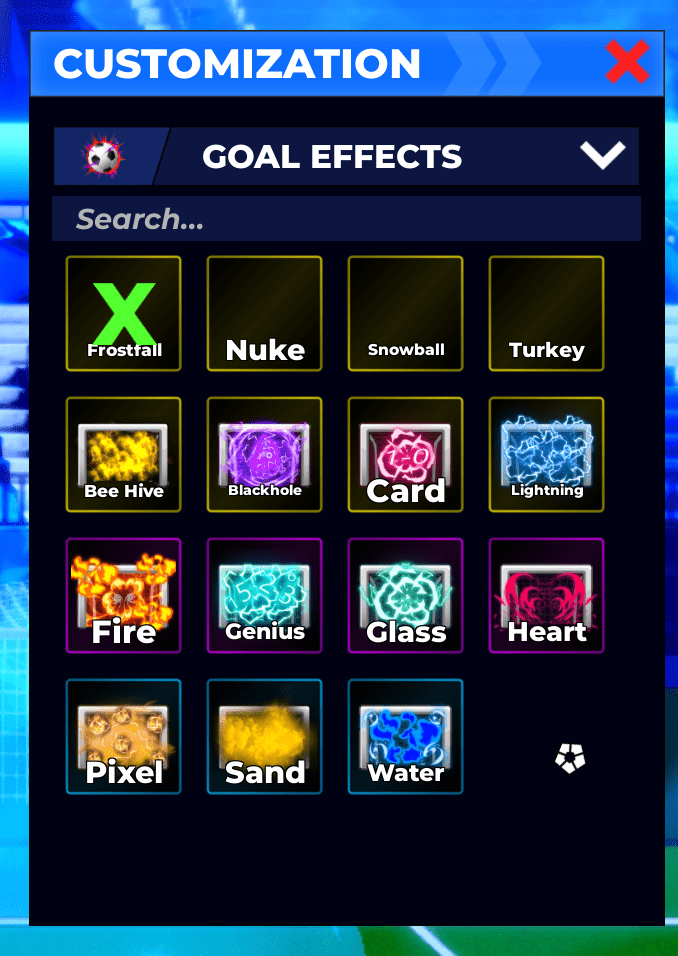Equip the Bee Hive goal effect
The width and height of the screenshot is (678, 956).
[124, 455]
